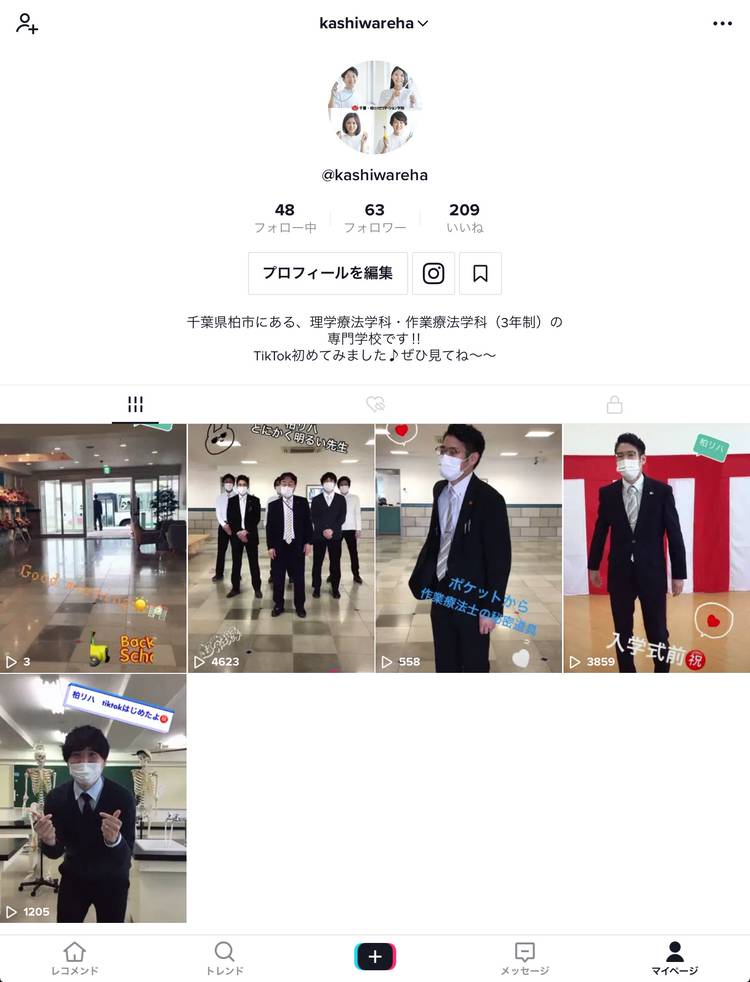Tap the profile avatar picture
Viewport: 750px width, 982px height.
pos(374,107)
